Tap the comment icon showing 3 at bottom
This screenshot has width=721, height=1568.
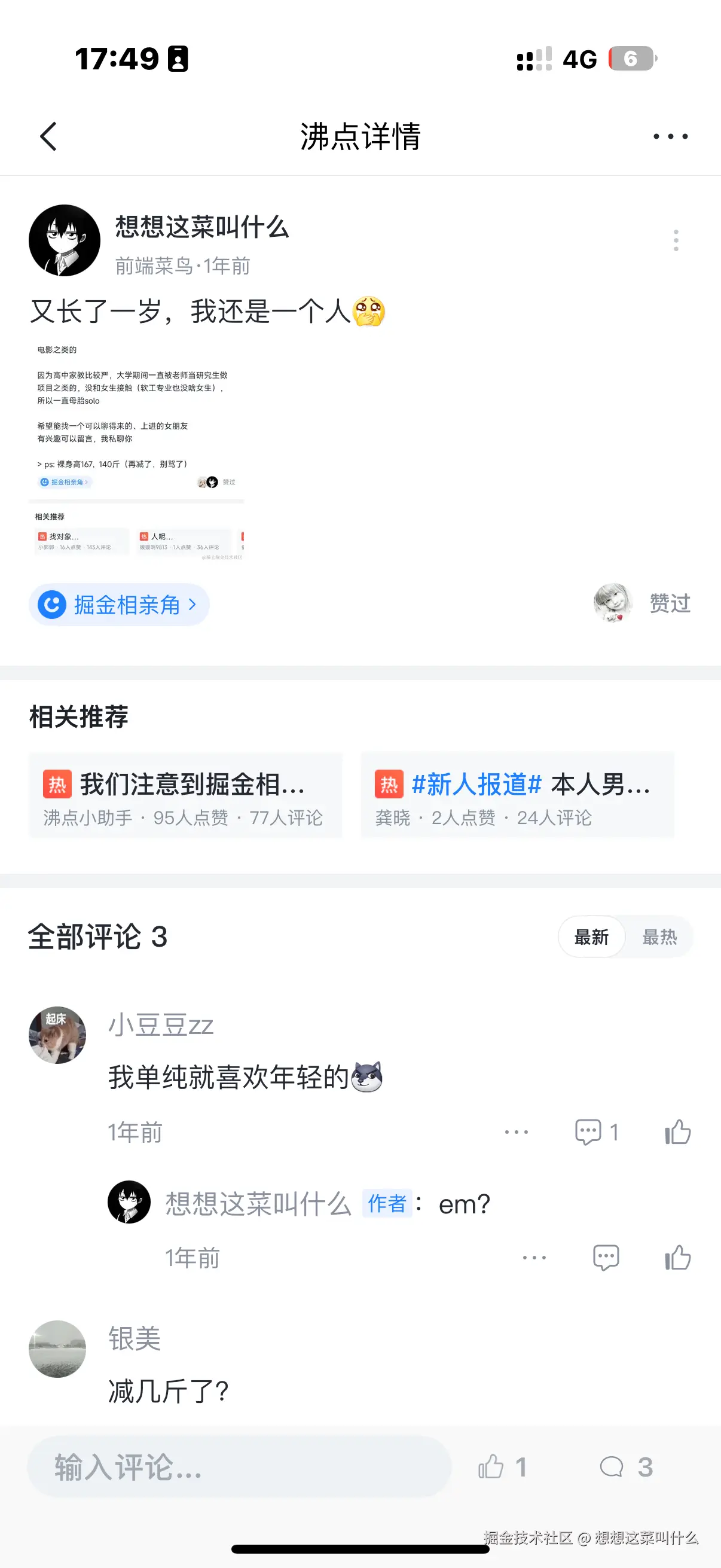pos(613,1467)
